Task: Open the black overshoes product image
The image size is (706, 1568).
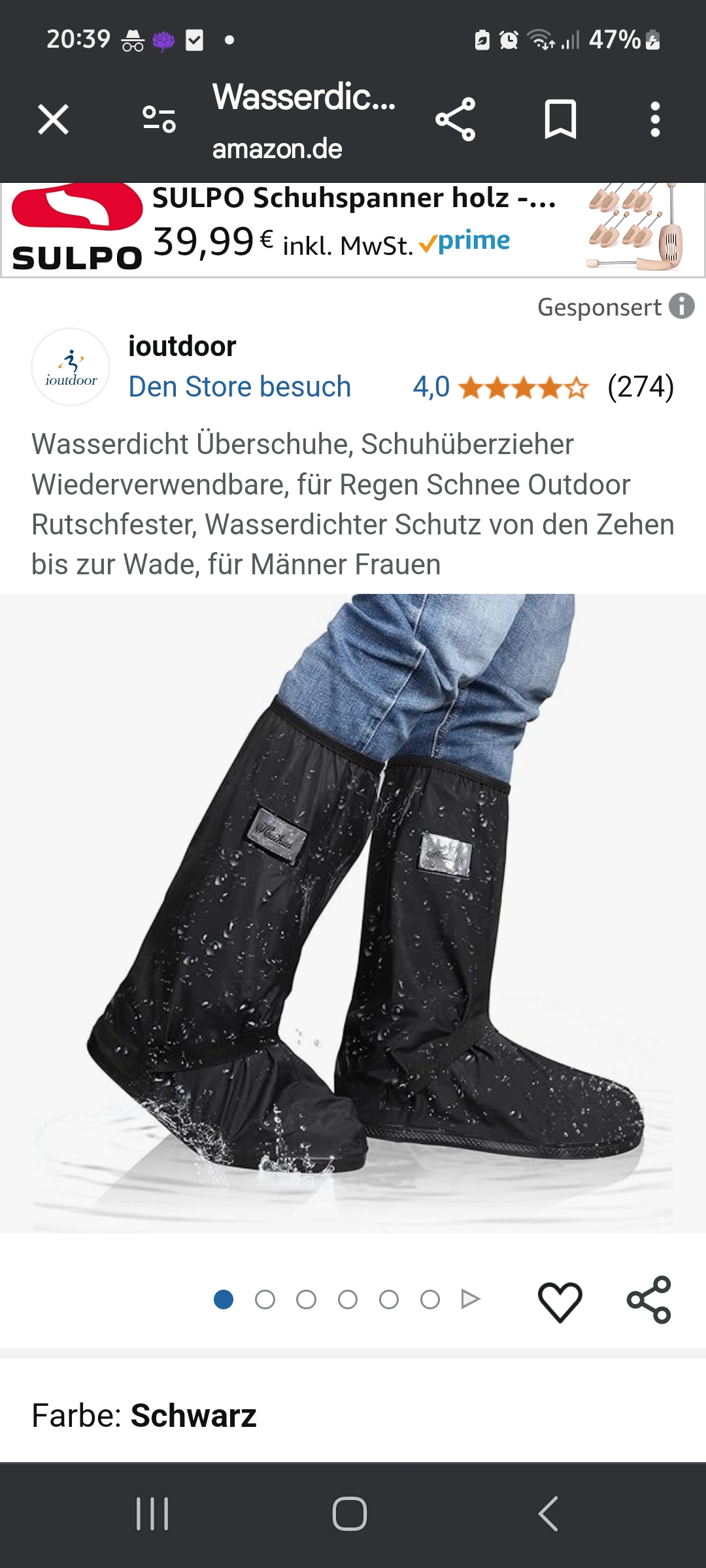Action: click(x=353, y=915)
